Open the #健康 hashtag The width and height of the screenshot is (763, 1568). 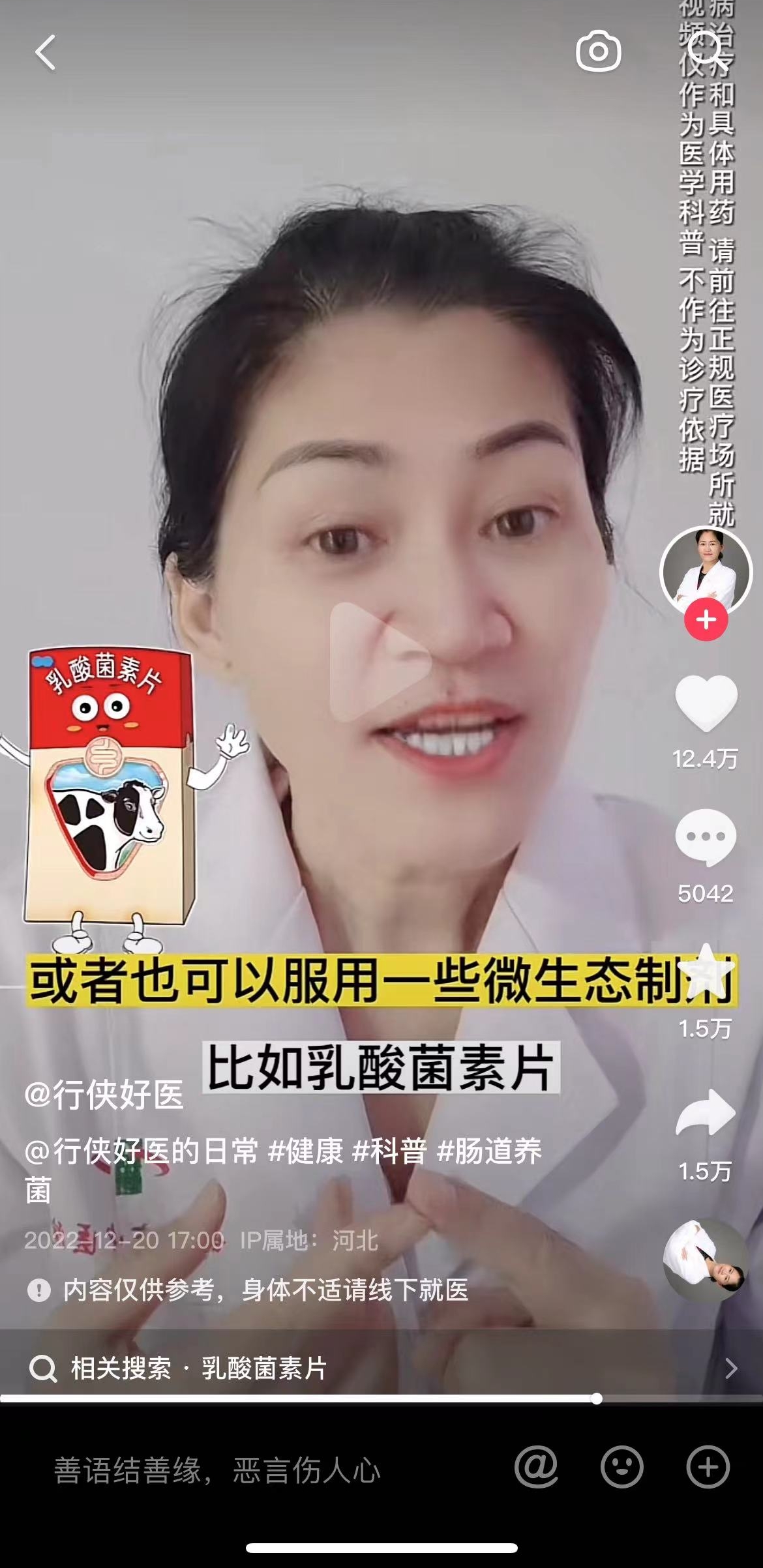click(x=306, y=1152)
